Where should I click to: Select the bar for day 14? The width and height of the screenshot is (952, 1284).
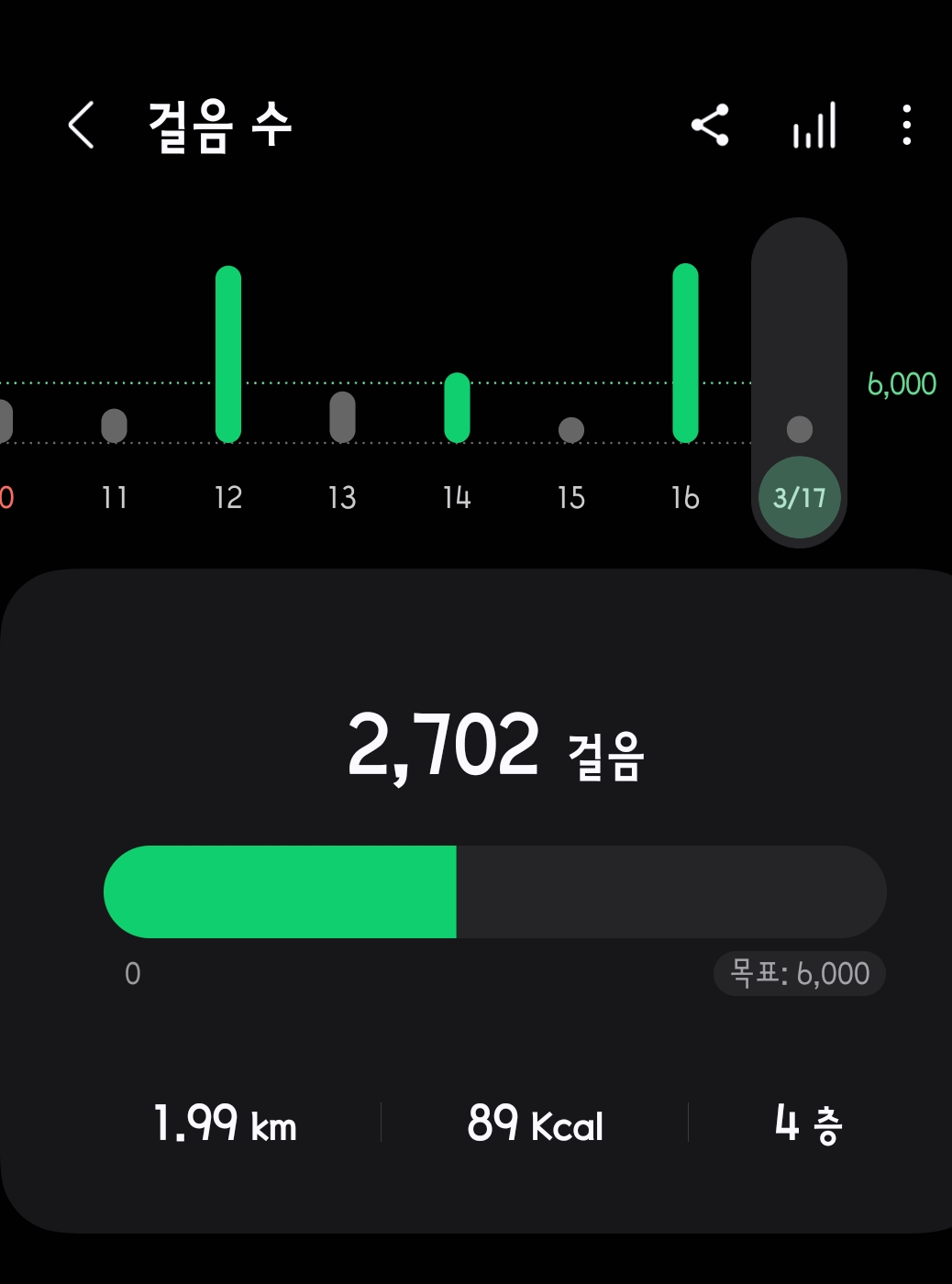pos(457,408)
